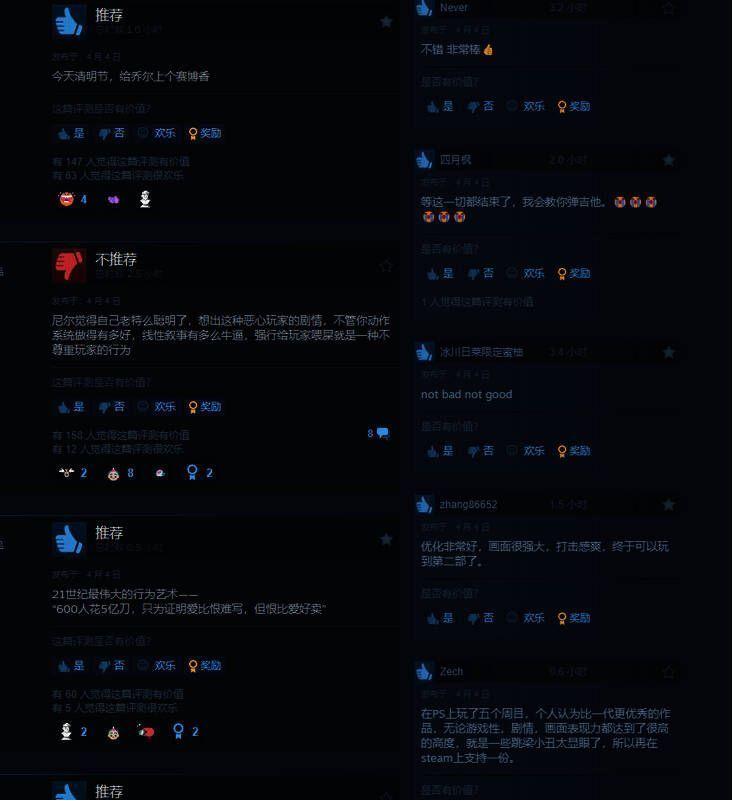Tap 欢乐 on the 'not bad not good' review
The image size is (732, 800).
pyautogui.click(x=526, y=451)
